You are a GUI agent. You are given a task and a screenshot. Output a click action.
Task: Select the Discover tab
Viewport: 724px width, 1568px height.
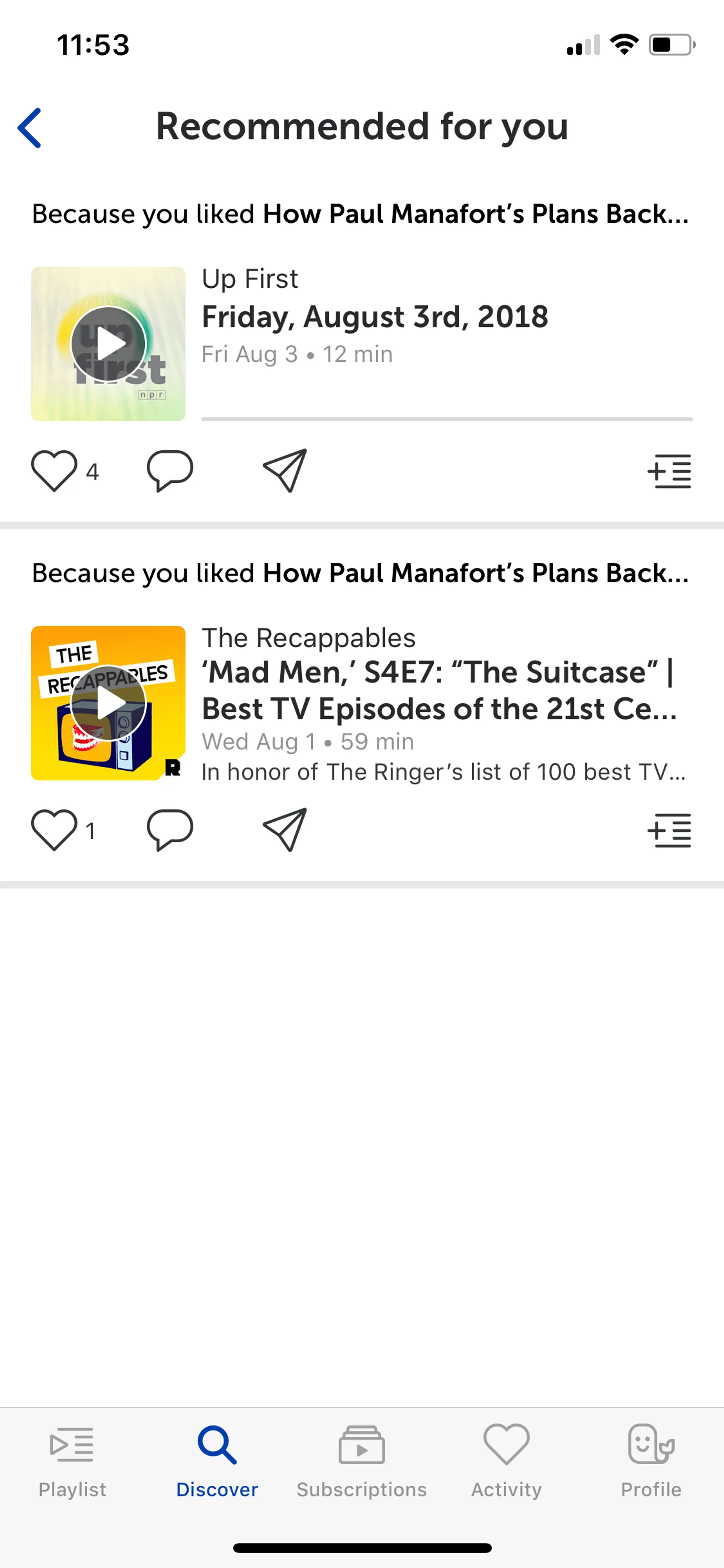[x=216, y=1461]
